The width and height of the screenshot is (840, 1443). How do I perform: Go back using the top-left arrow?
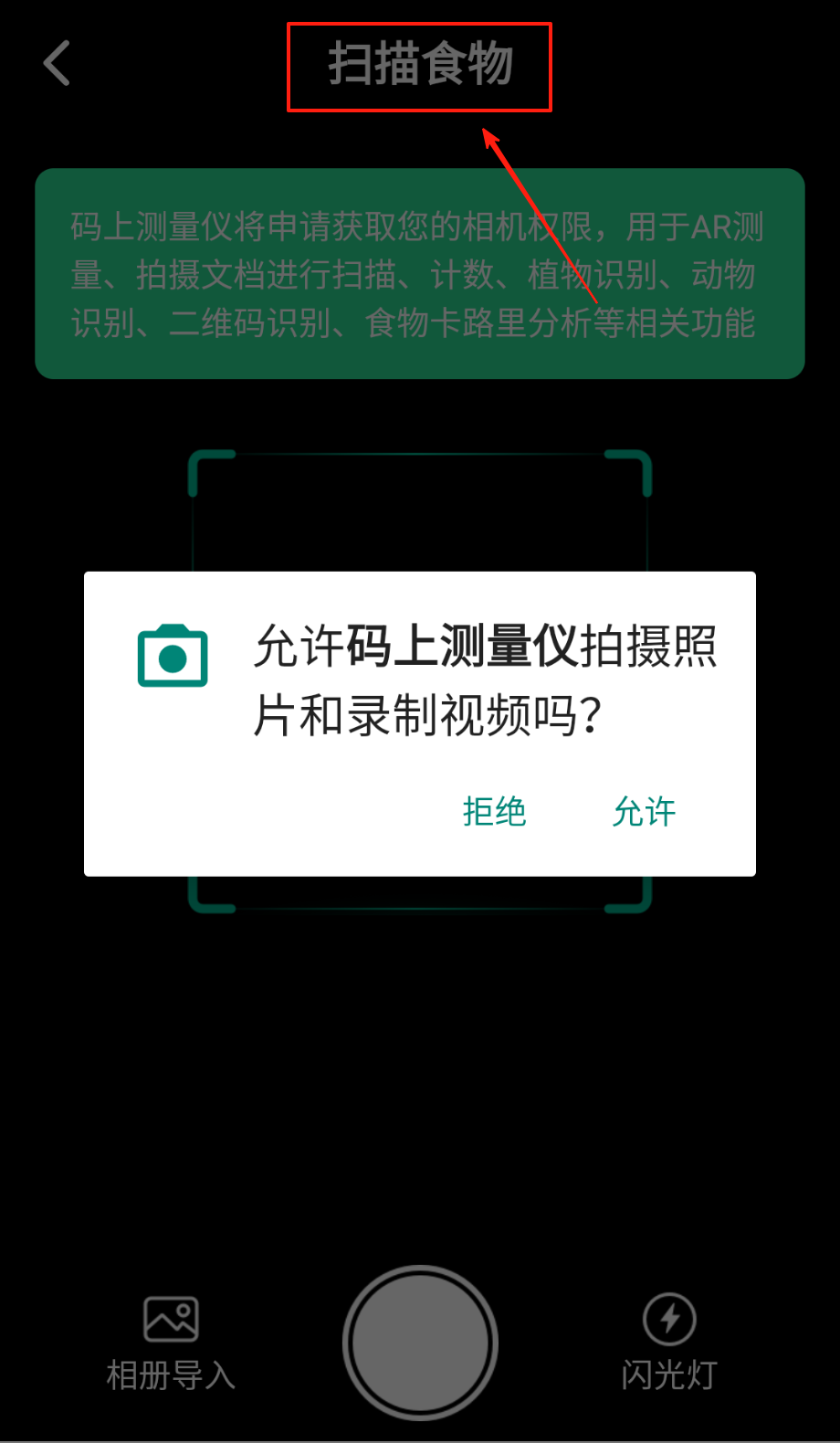point(57,64)
